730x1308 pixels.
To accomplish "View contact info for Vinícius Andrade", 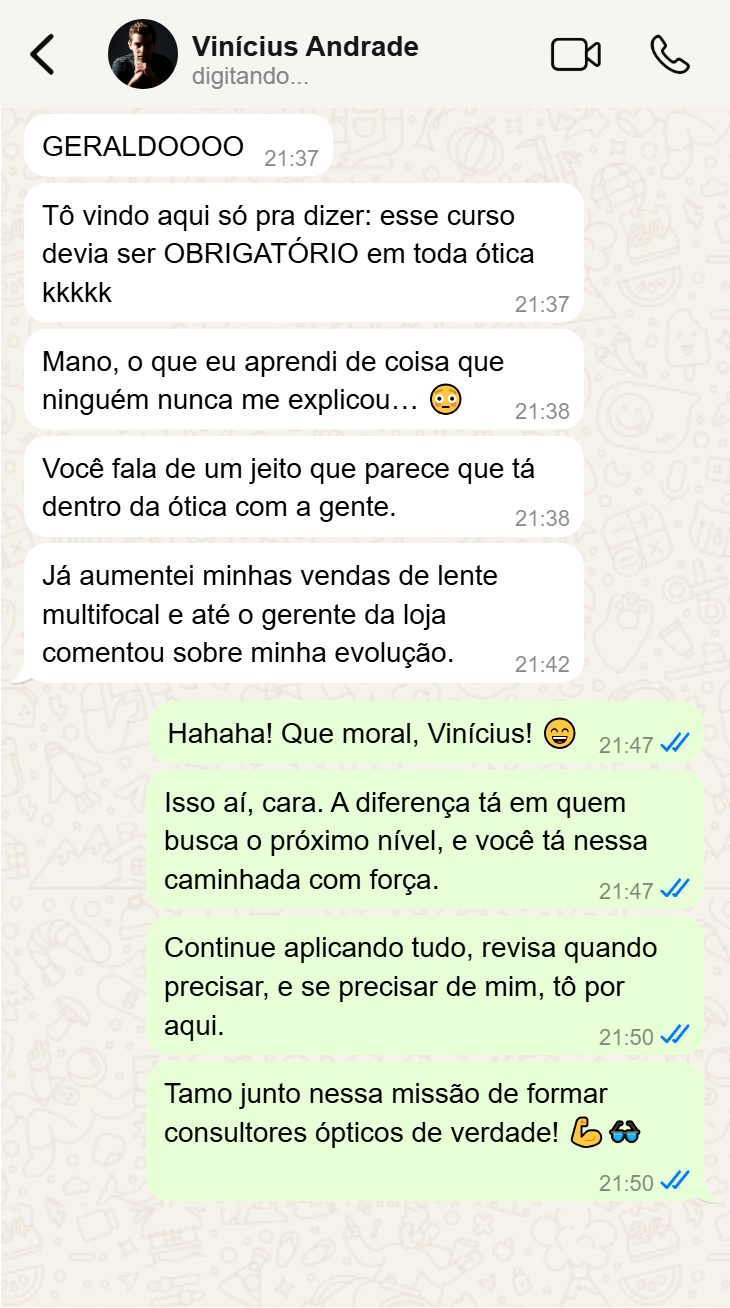I will pos(305,47).
